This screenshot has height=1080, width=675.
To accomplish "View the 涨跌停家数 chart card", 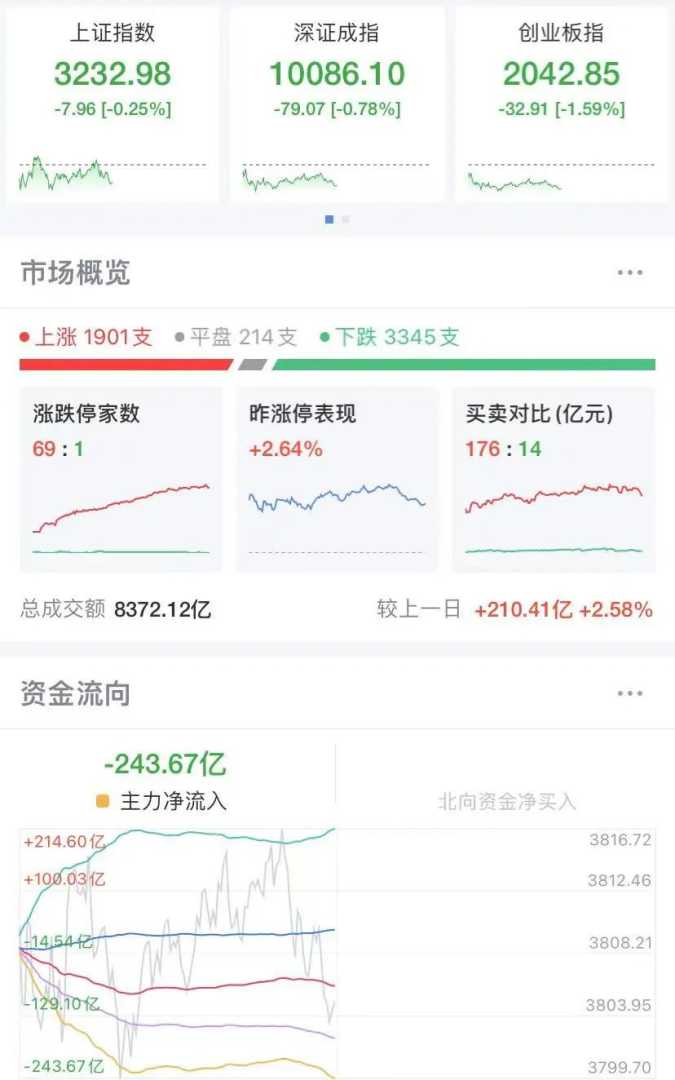I will (x=121, y=480).
